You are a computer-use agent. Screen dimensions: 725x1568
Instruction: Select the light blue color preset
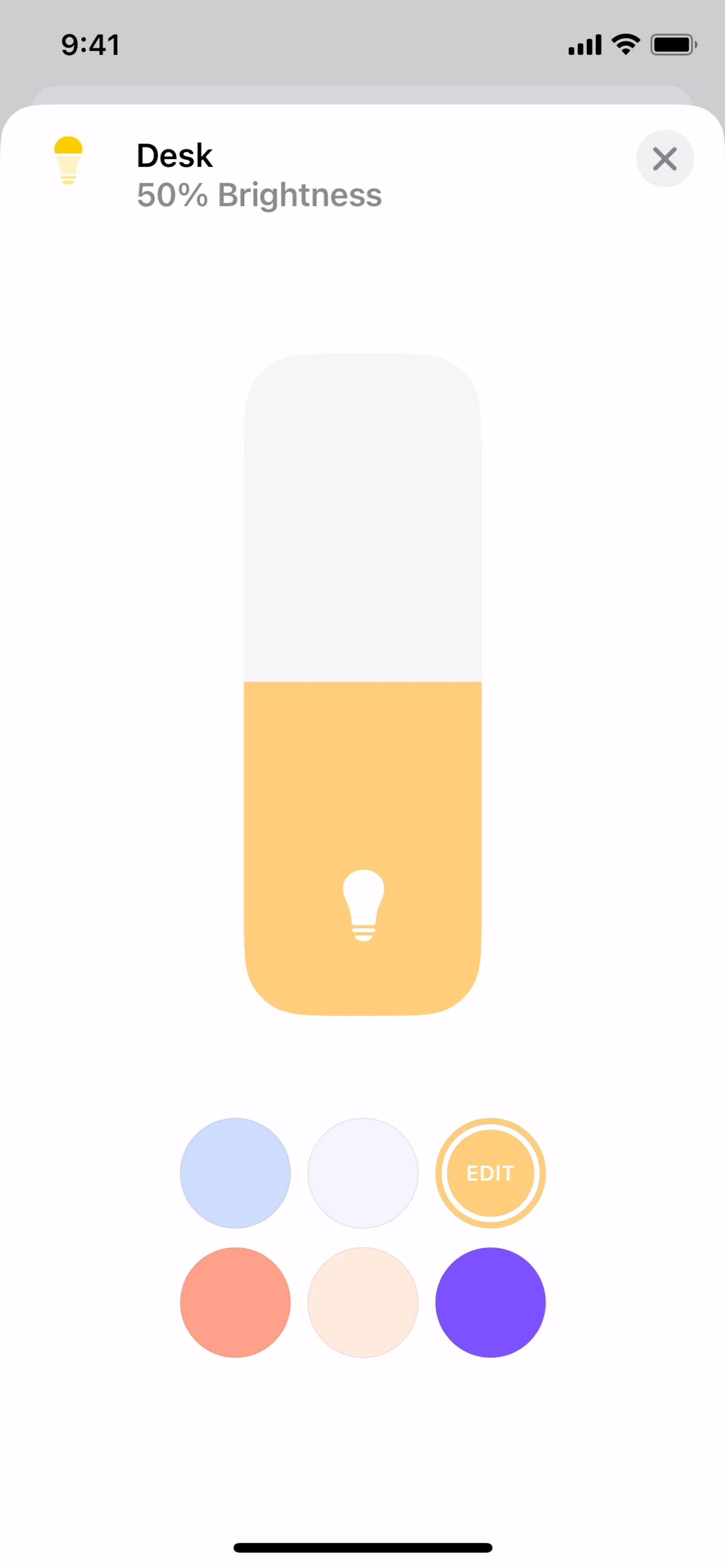pos(235,1173)
